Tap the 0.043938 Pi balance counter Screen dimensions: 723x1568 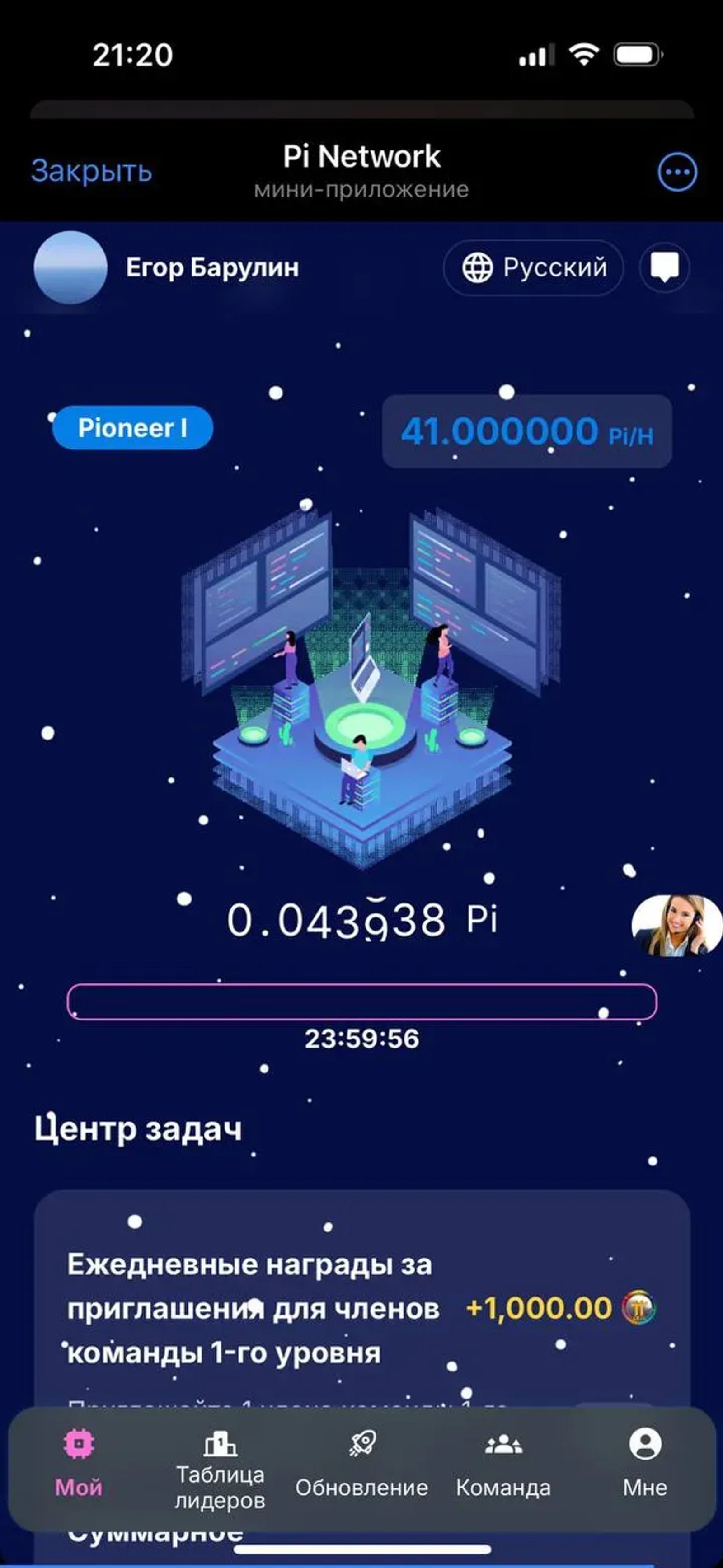click(362, 920)
